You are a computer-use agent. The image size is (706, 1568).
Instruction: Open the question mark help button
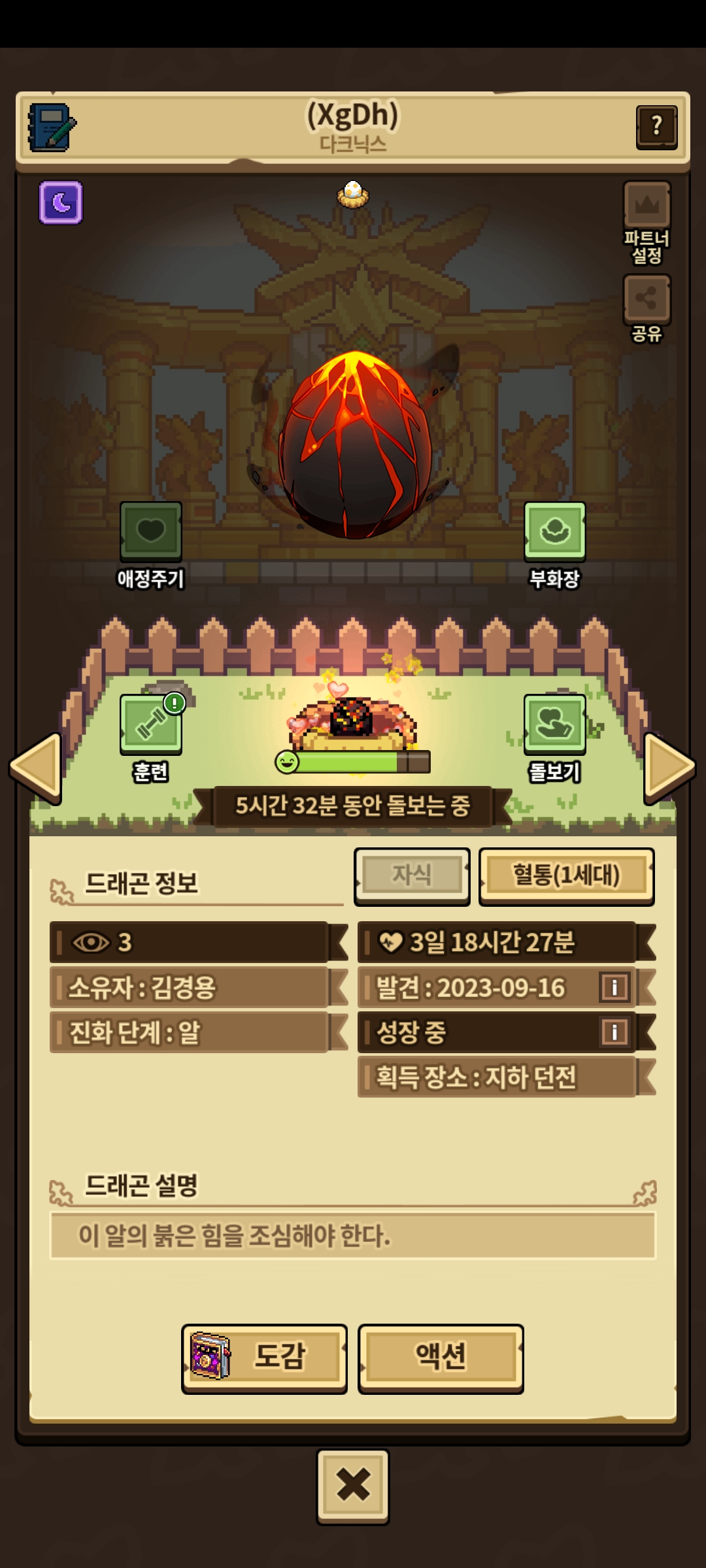656,127
